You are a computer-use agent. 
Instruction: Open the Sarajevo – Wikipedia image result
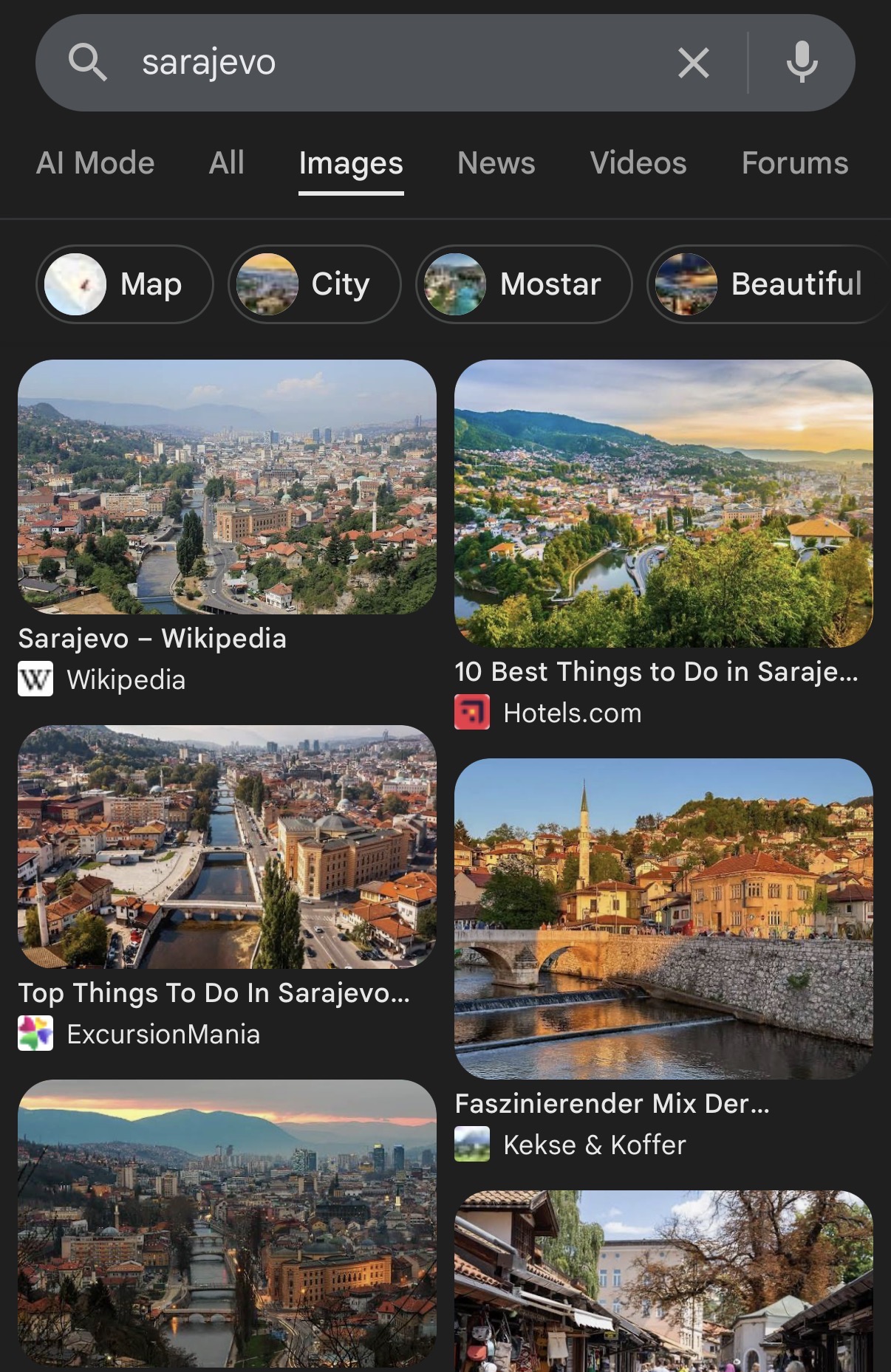coord(227,487)
